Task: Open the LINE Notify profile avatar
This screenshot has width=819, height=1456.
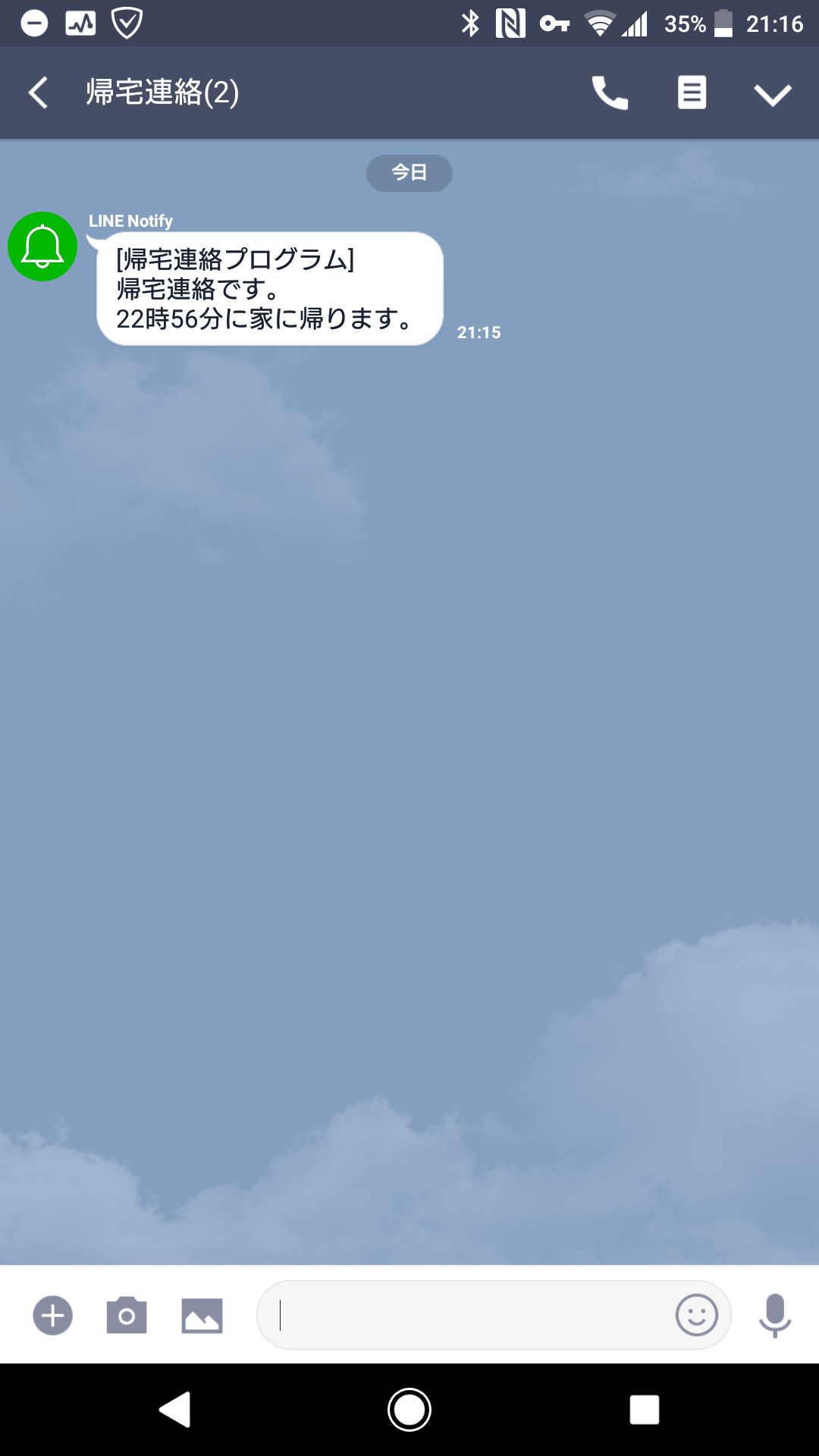Action: [42, 246]
